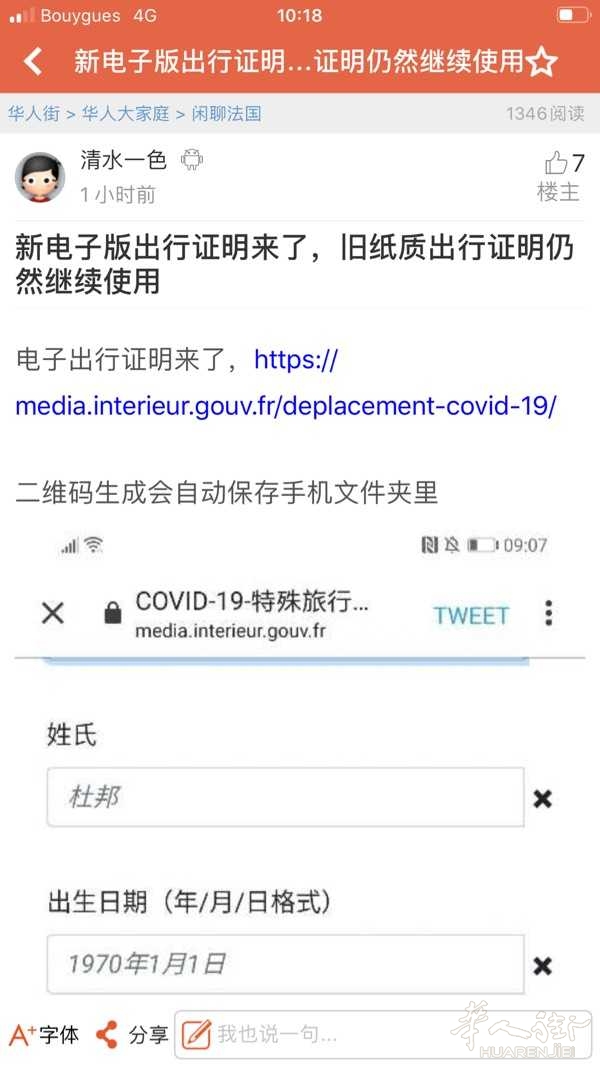Go to the 闲聊法国 board
The height and width of the screenshot is (1067, 600).
227,114
